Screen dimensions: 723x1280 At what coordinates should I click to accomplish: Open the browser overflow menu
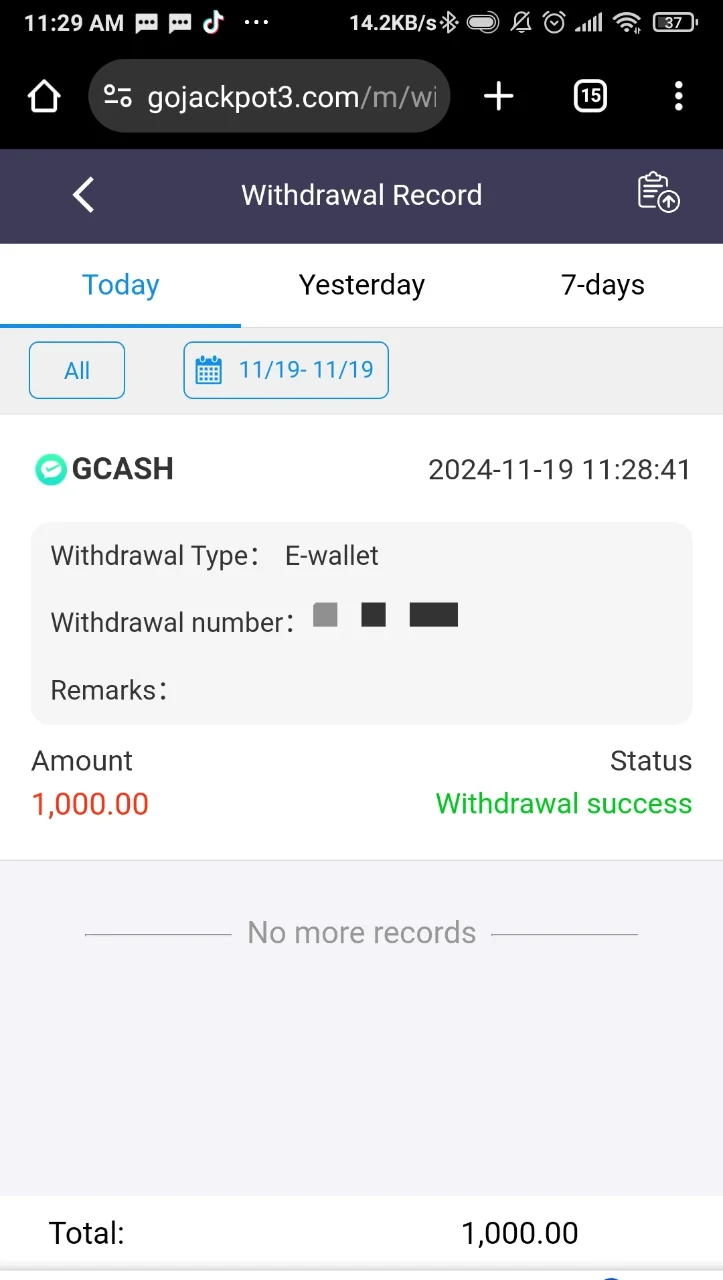pos(679,96)
